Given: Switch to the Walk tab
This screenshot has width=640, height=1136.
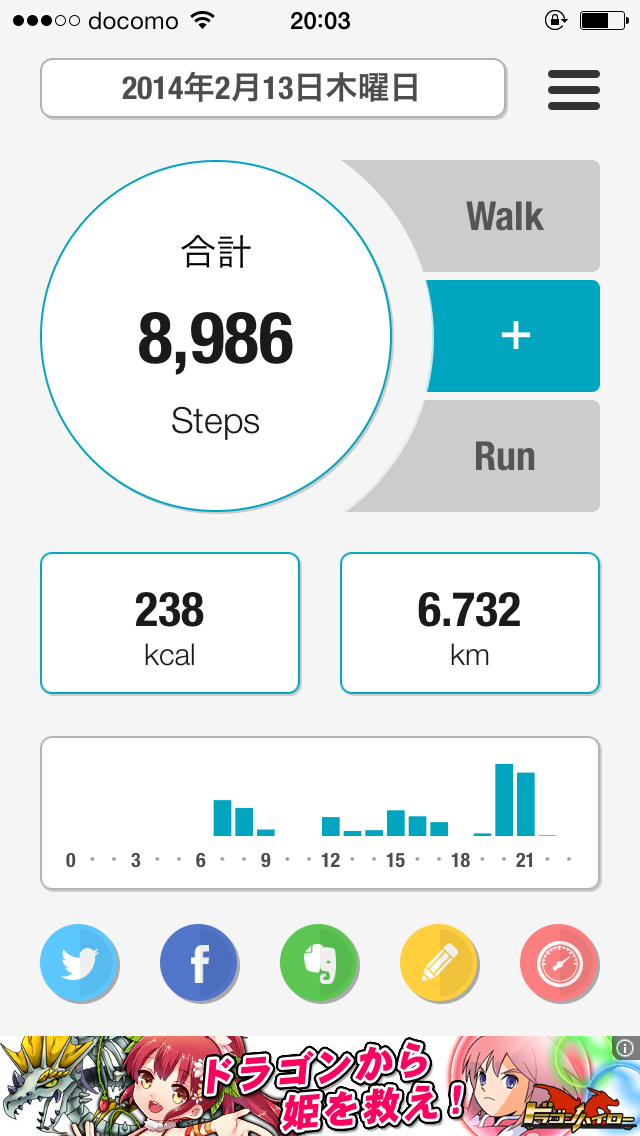Looking at the screenshot, I should (x=505, y=216).
